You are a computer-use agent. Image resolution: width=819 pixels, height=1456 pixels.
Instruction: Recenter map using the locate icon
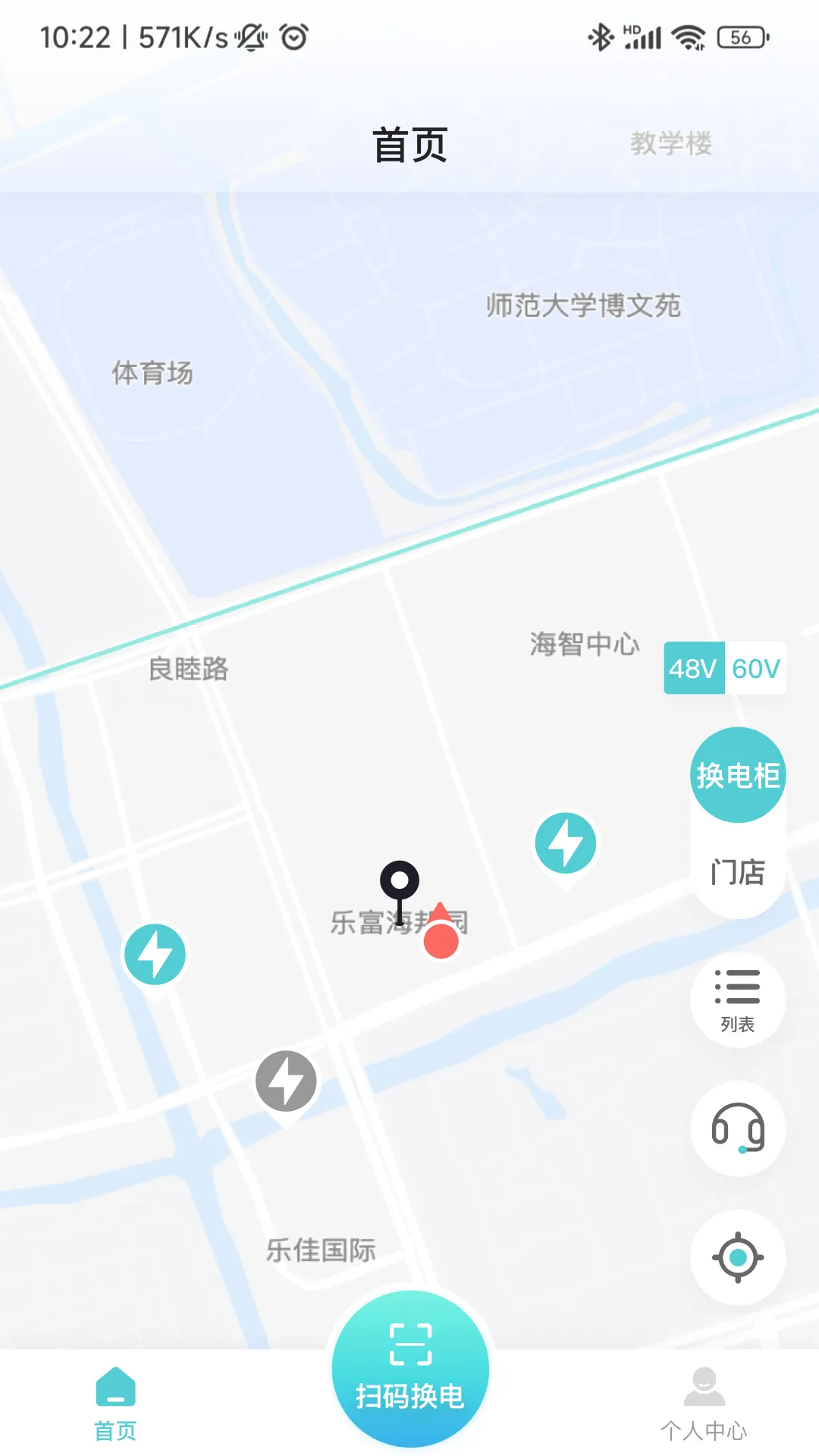pos(738,1259)
